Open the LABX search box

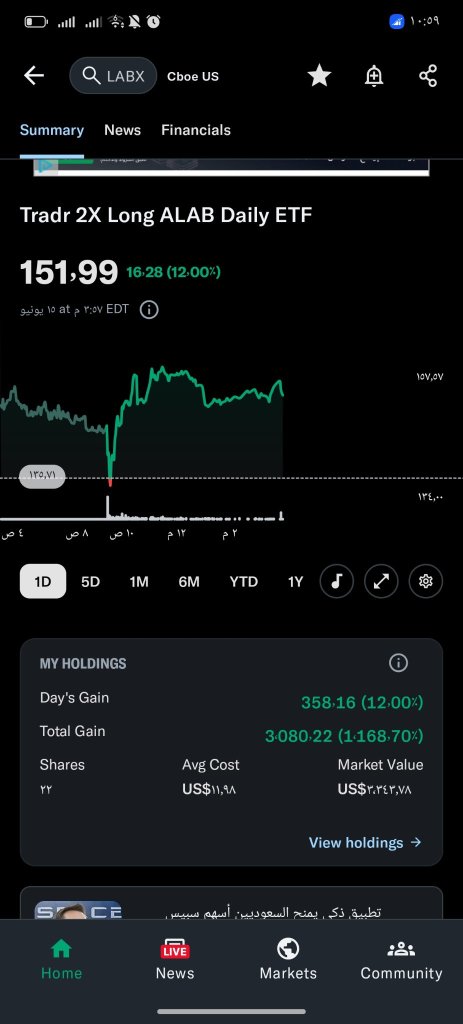[x=113, y=76]
